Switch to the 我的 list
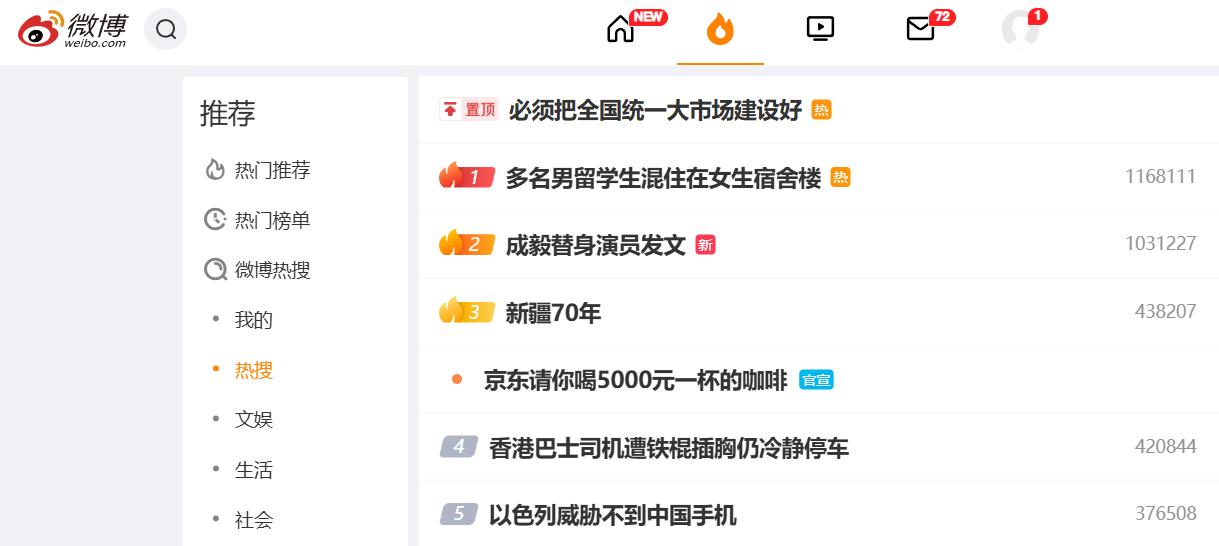Viewport: 1219px width, 546px height. tap(254, 320)
